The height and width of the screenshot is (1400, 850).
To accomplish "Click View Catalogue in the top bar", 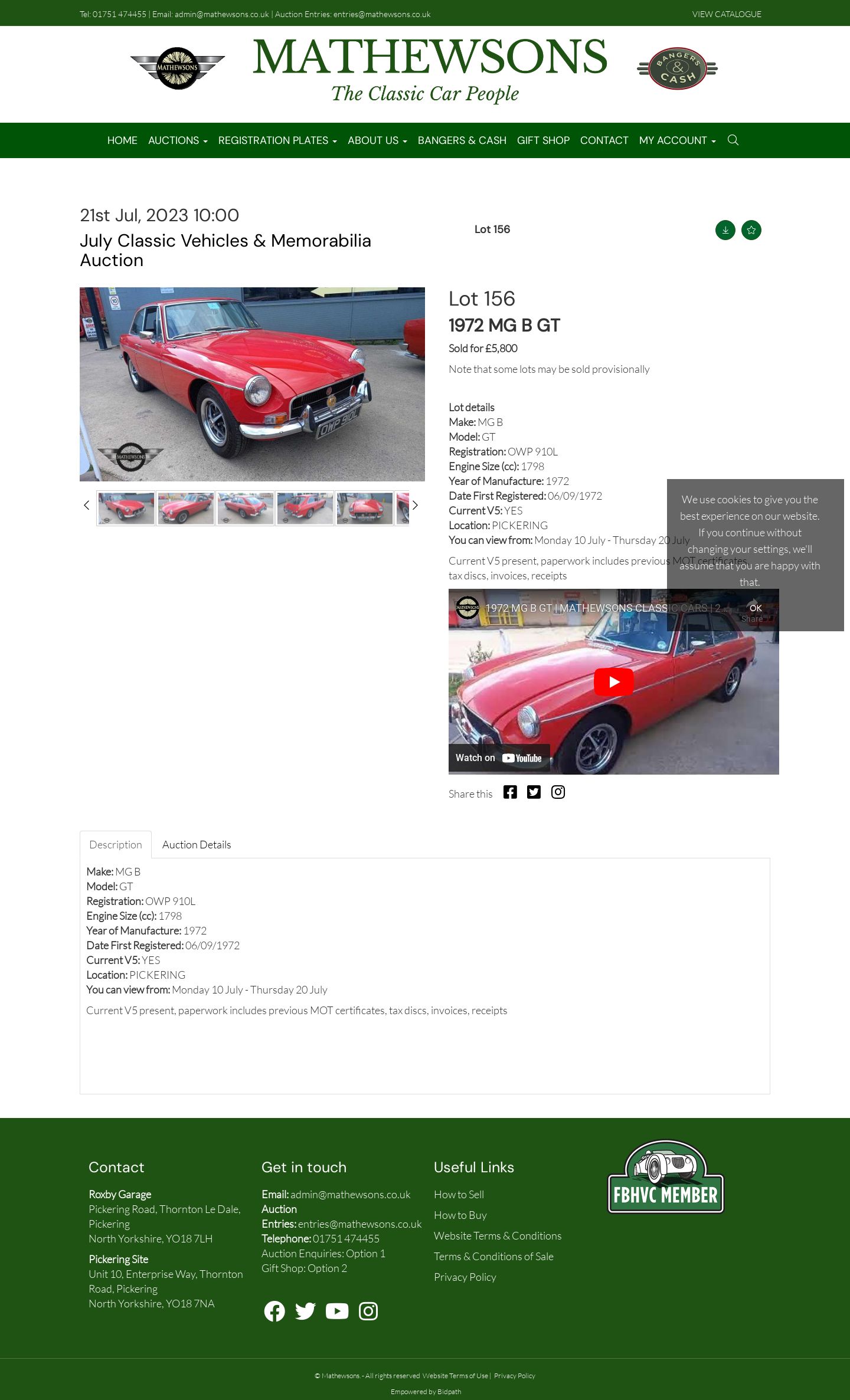I will tap(727, 14).
